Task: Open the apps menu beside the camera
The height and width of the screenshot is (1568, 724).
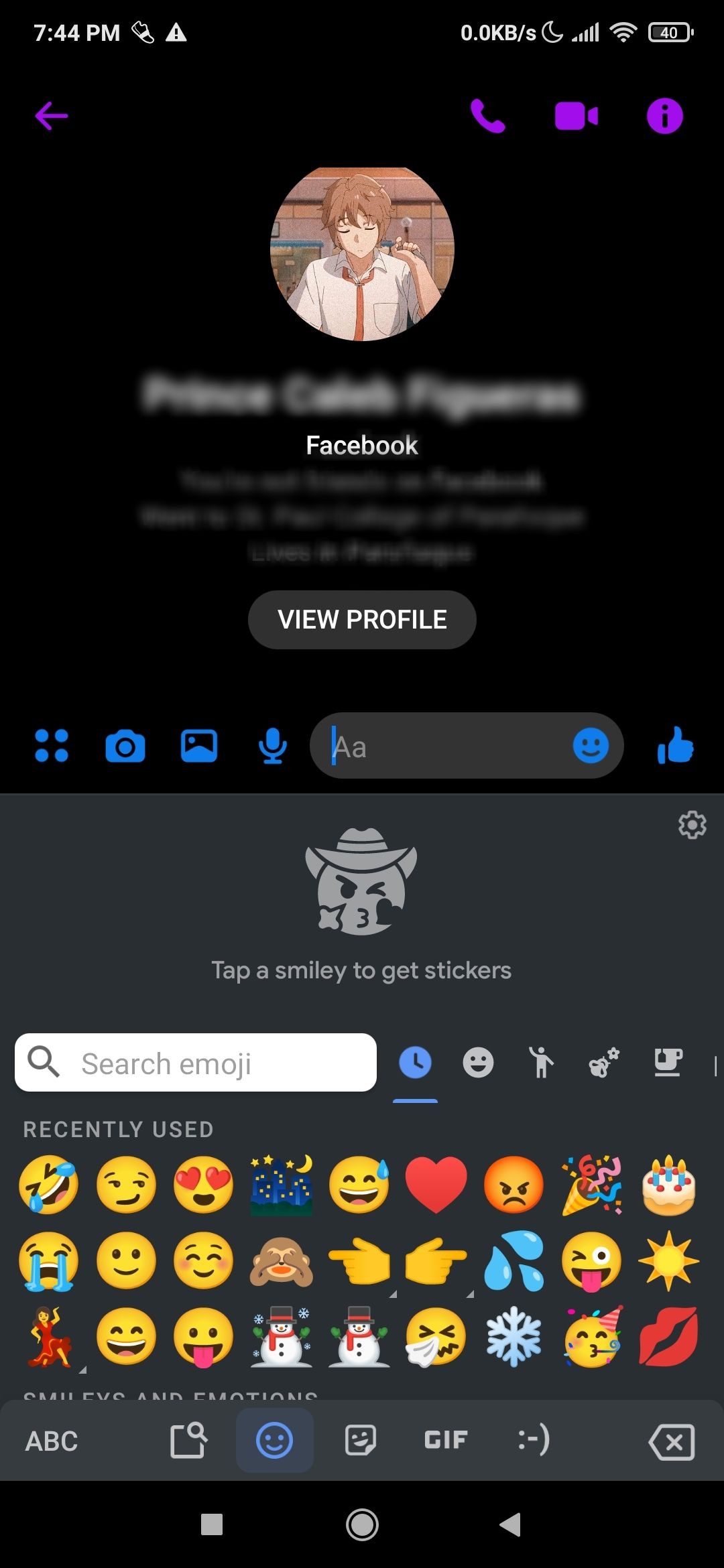Action: point(51,745)
